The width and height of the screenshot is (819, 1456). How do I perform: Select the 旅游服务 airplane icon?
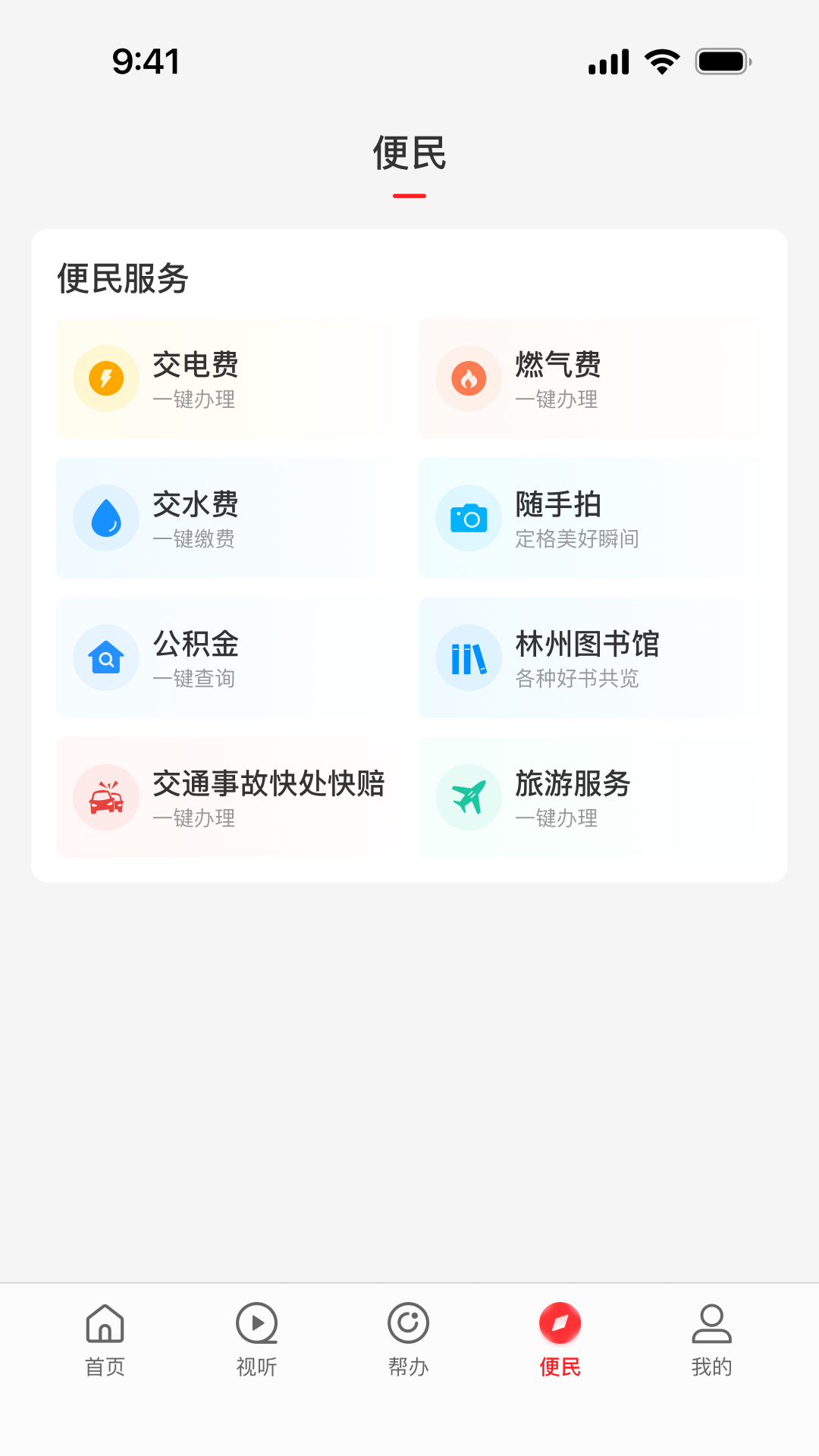468,797
